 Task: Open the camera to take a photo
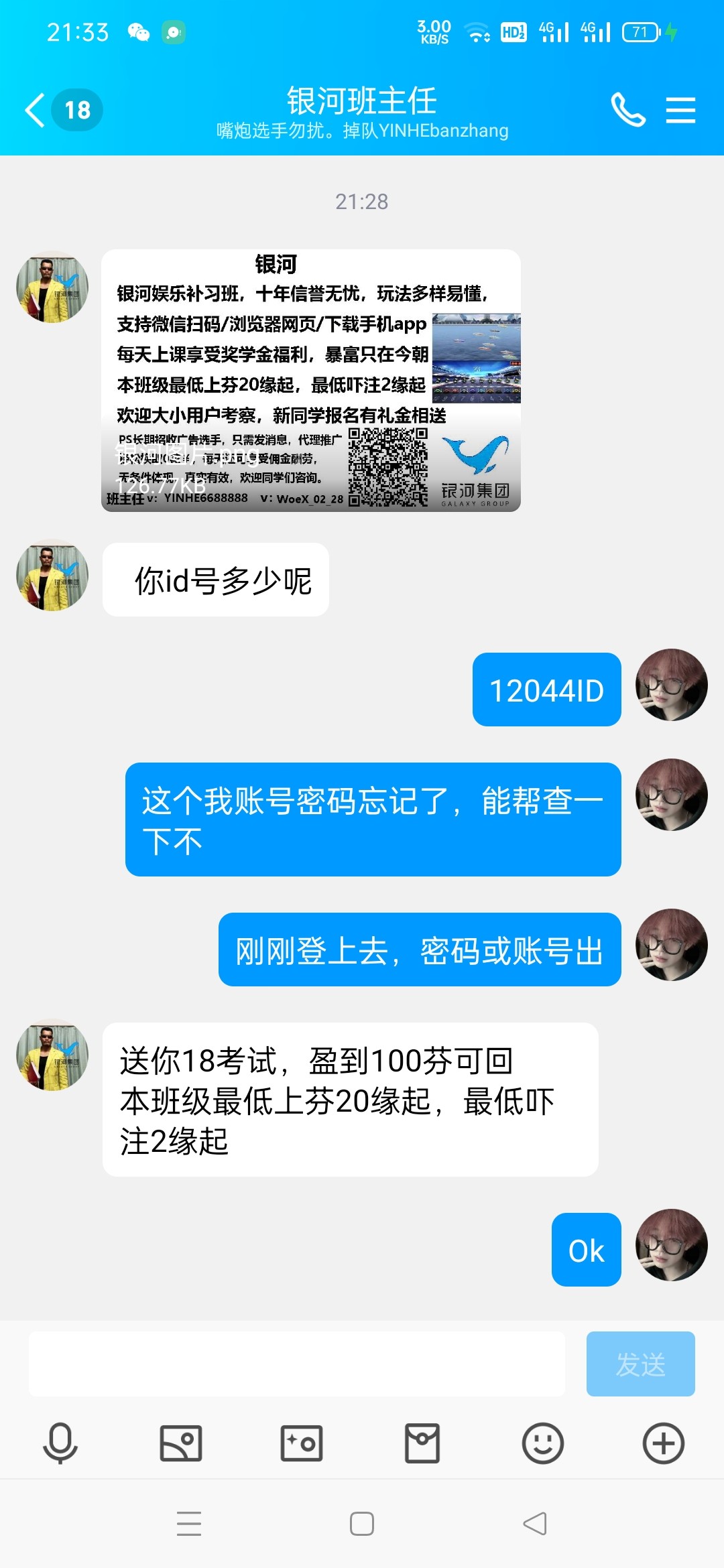point(302,1443)
